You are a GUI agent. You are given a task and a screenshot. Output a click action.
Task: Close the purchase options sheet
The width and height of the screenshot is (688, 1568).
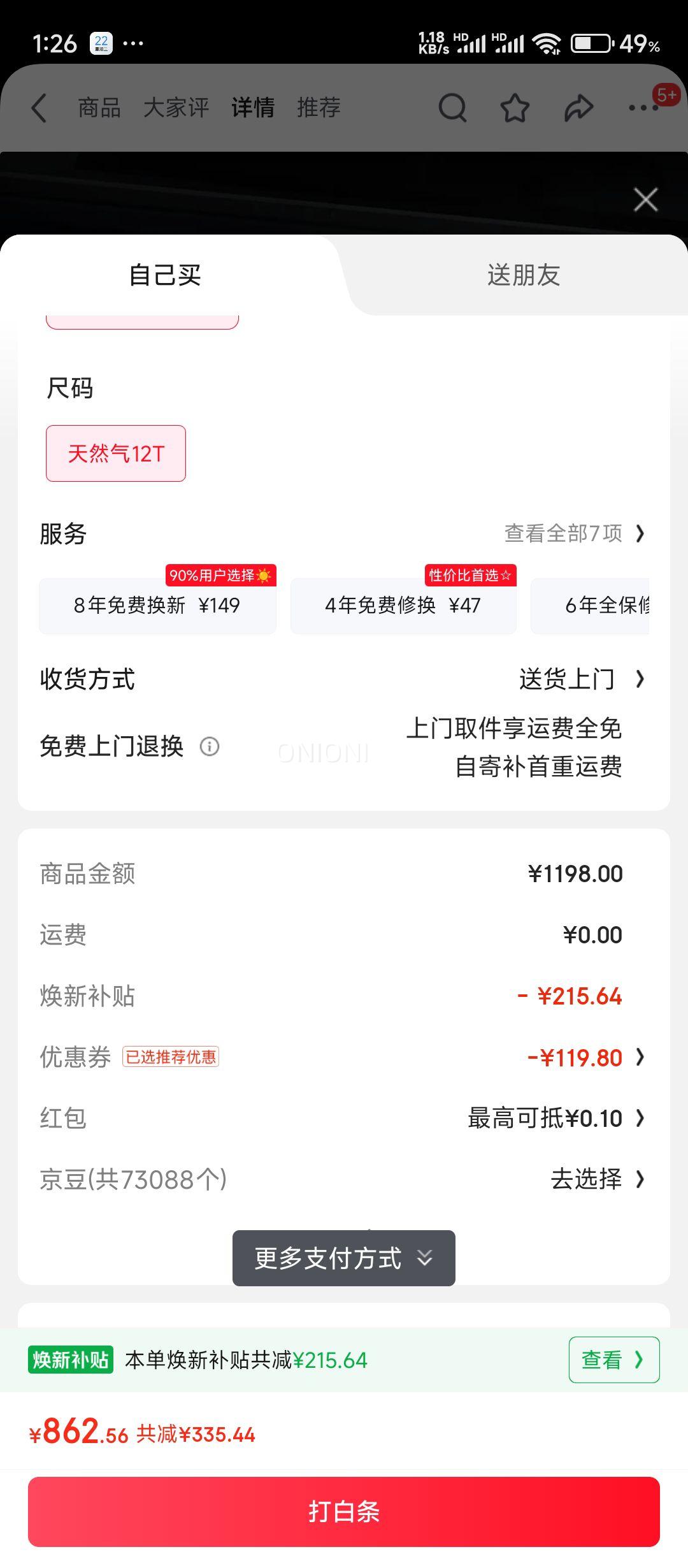coord(645,200)
